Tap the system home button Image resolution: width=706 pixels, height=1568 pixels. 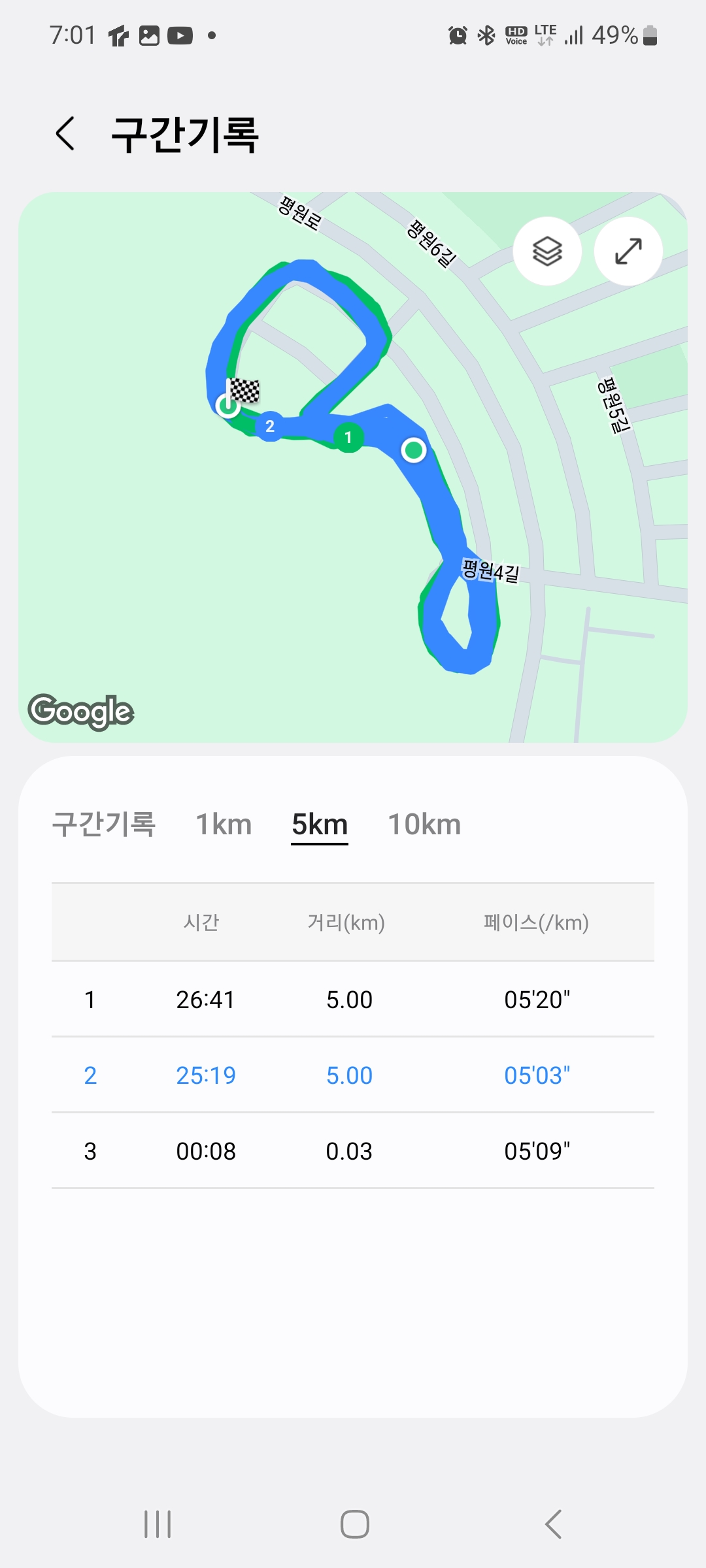(354, 1524)
